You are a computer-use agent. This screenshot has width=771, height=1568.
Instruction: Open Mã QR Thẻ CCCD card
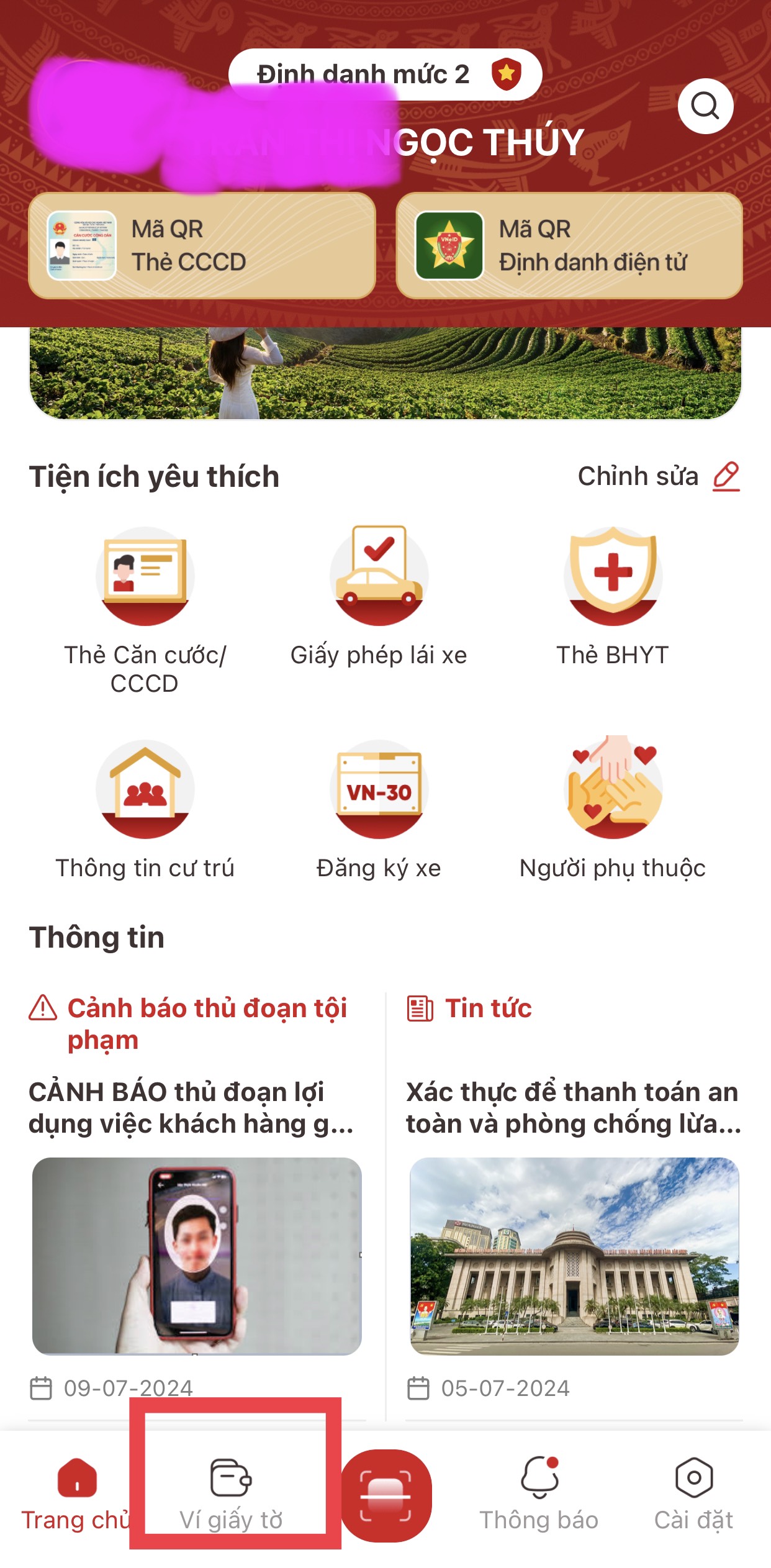pyautogui.click(x=202, y=246)
